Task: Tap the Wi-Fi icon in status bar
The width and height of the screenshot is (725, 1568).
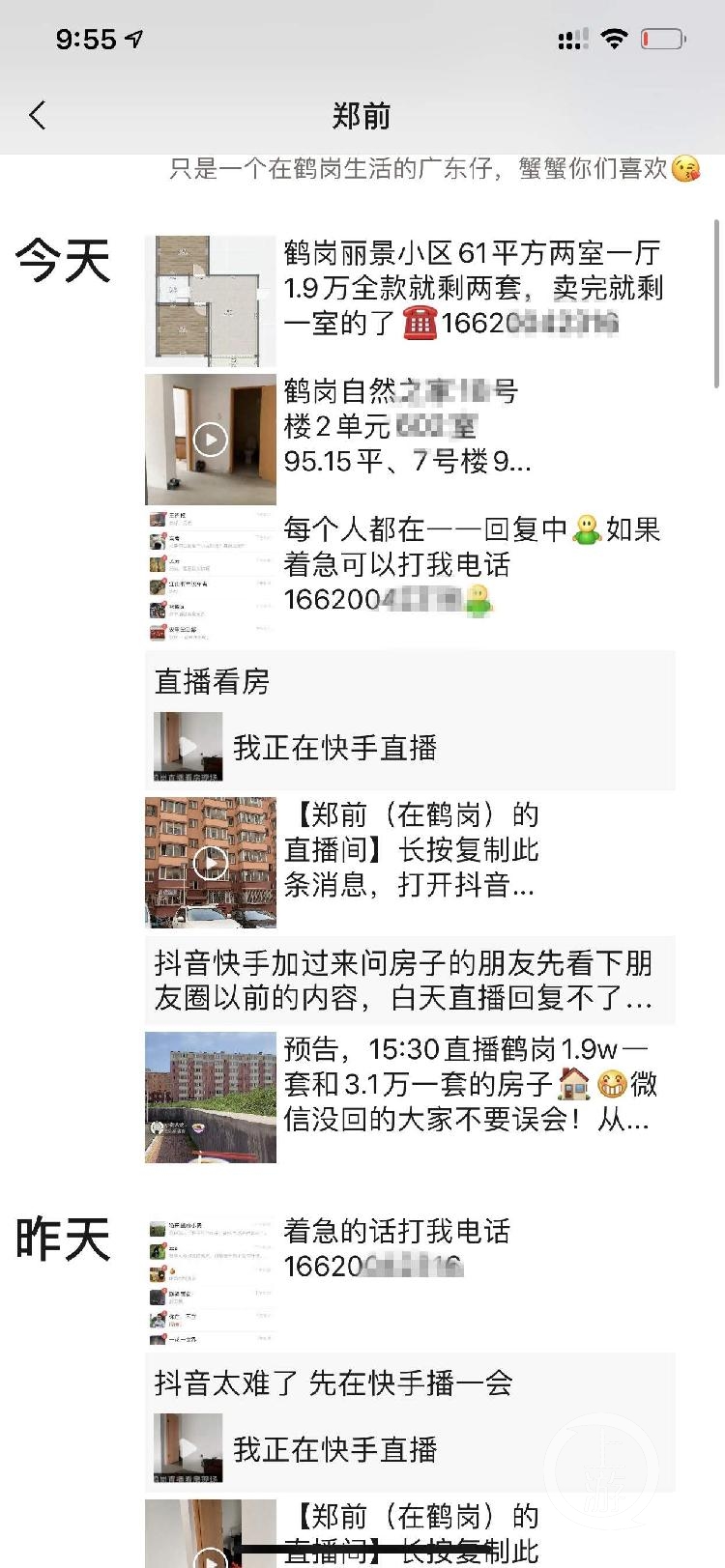Action: (614, 39)
